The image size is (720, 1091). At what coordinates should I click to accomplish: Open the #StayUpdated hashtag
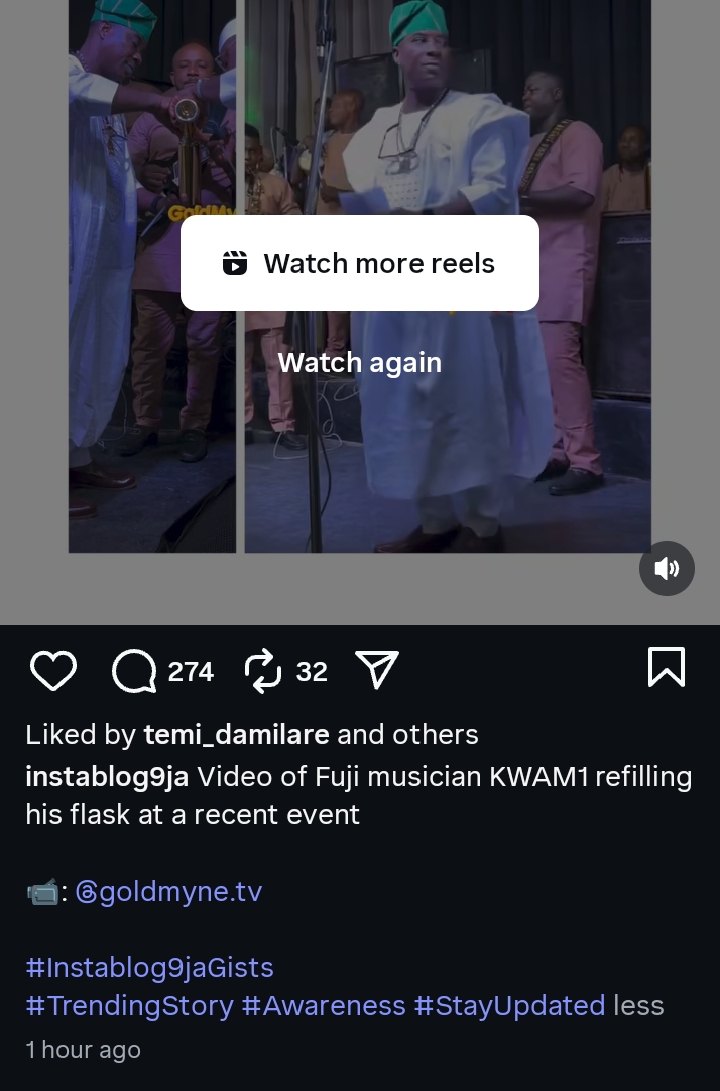coord(509,1006)
